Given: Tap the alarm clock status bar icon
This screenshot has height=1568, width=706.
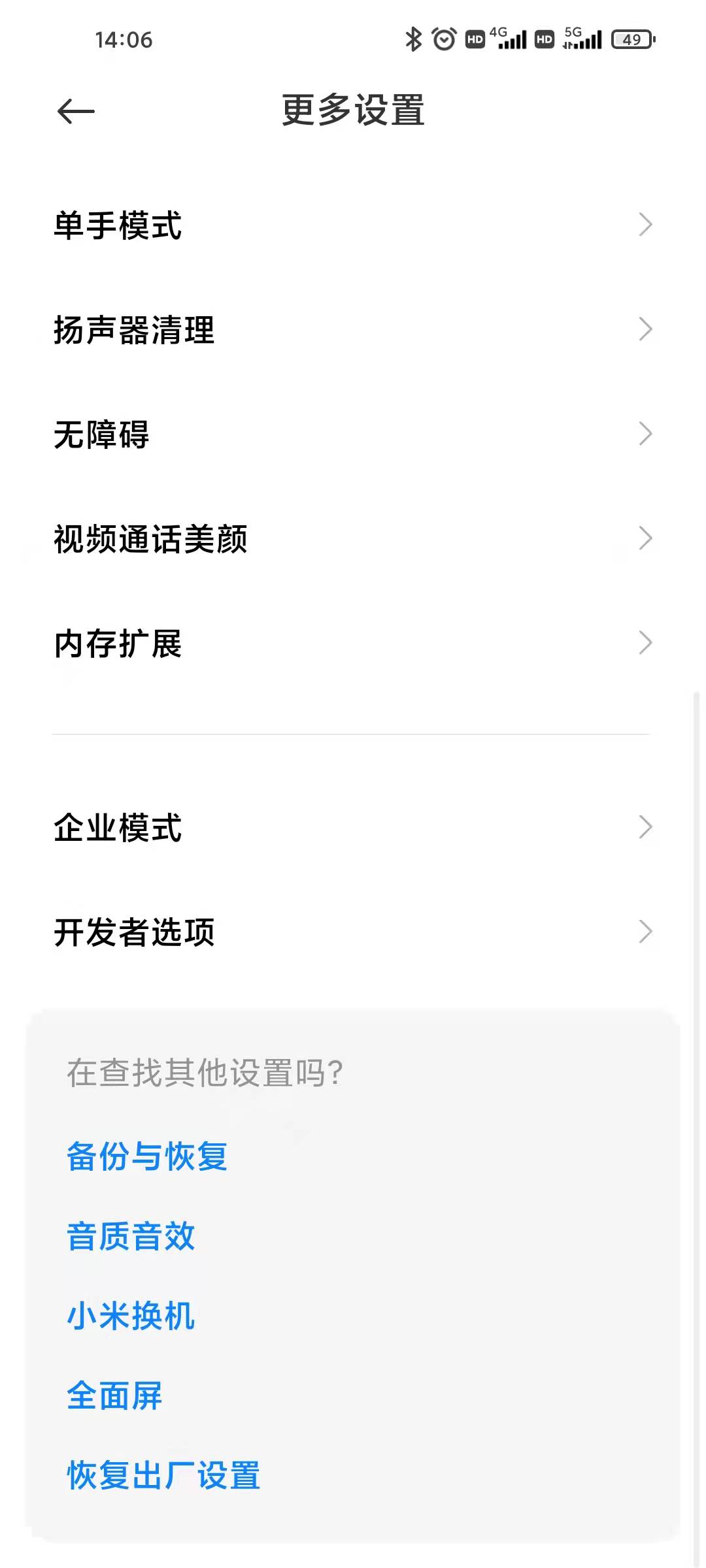Looking at the screenshot, I should pos(445,41).
